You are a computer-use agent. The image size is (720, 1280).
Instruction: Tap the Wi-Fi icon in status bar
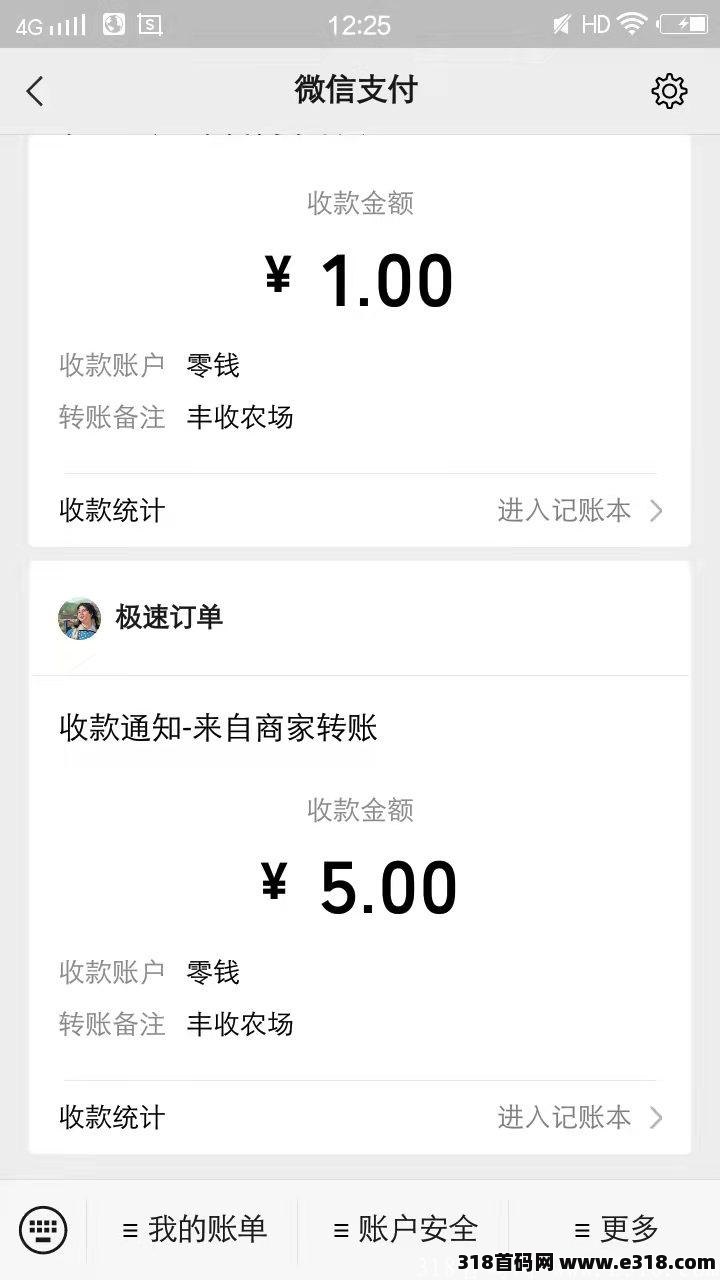coord(635,22)
